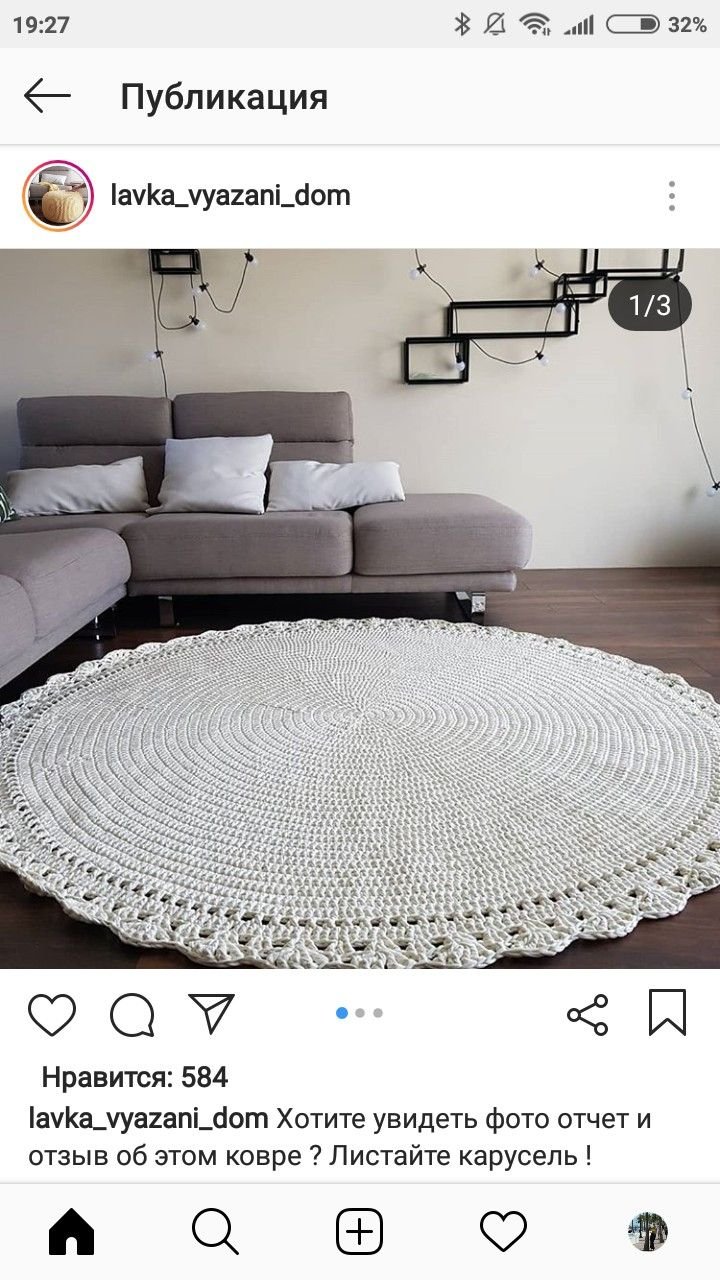720x1280 pixels.
Task: Open the Activity heart tab
Action: (503, 1231)
